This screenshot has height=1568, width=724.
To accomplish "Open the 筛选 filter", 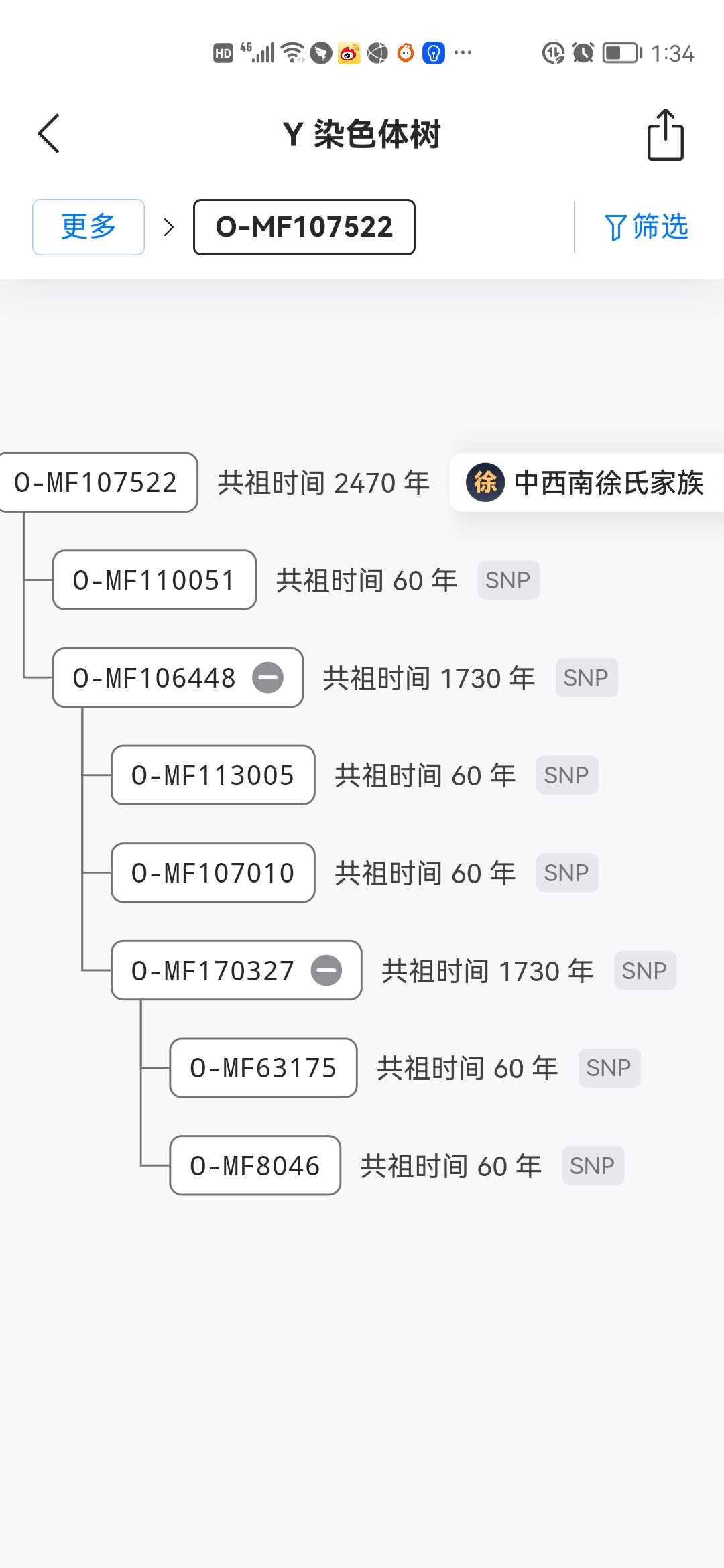I will [646, 227].
